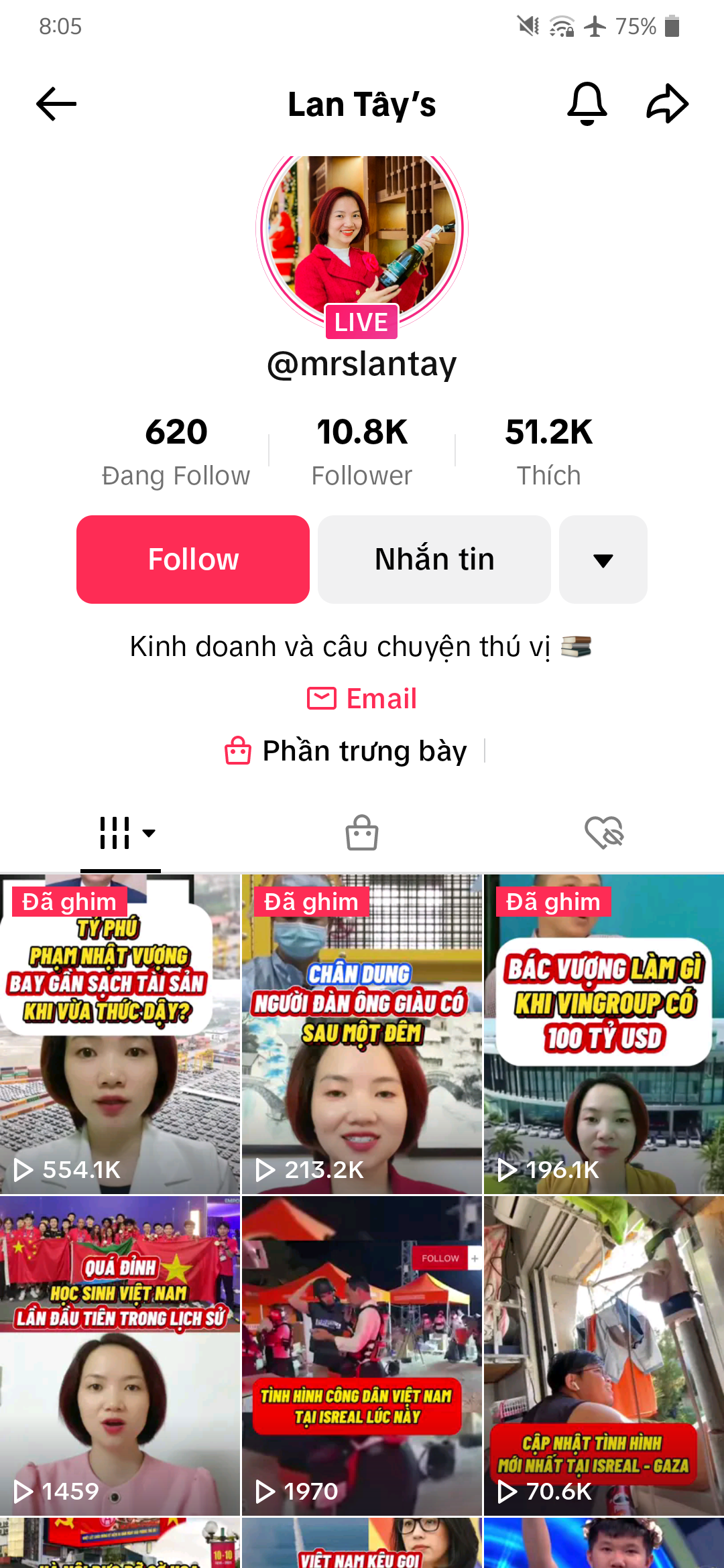The image size is (724, 1568).
Task: Go back using the arrow icon
Action: tap(56, 105)
